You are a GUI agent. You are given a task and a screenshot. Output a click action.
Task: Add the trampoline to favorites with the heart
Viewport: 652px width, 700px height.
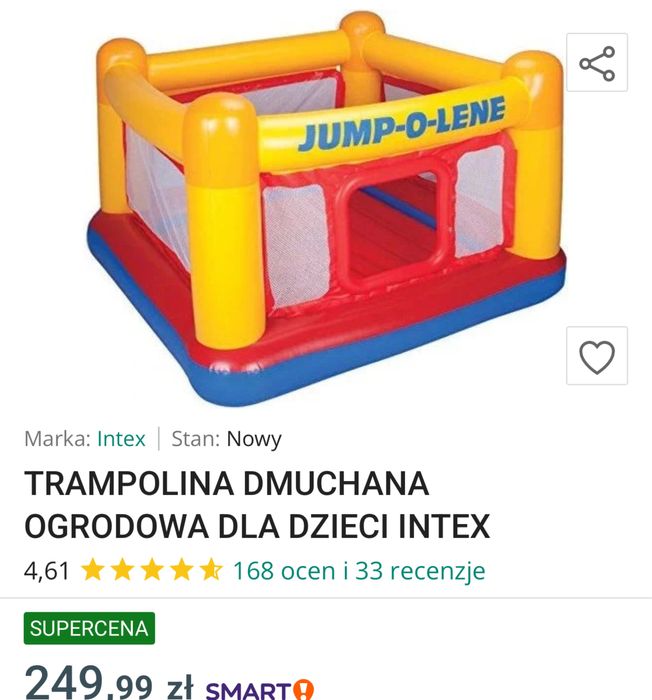597,356
